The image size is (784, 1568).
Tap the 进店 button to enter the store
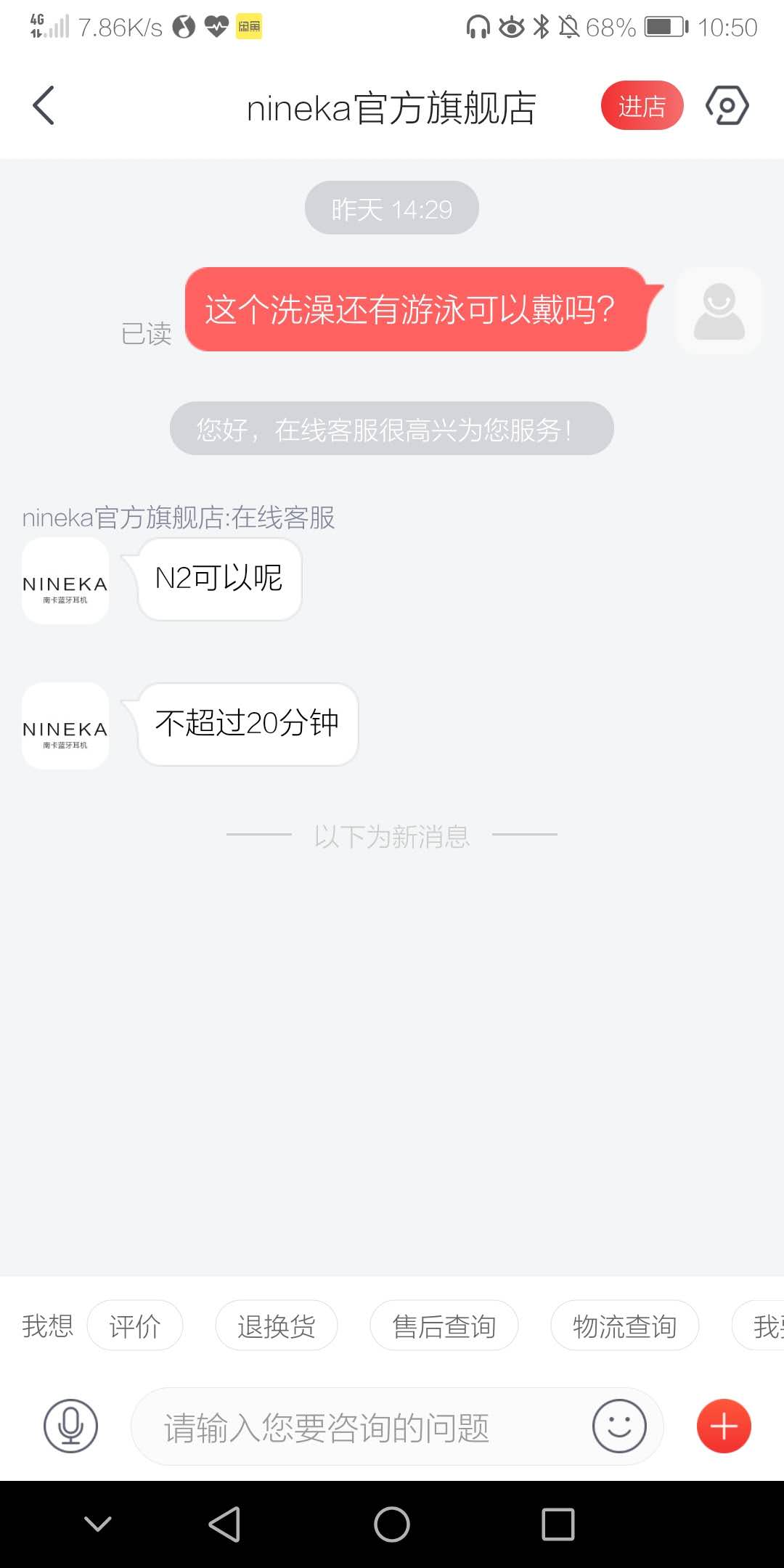click(642, 106)
